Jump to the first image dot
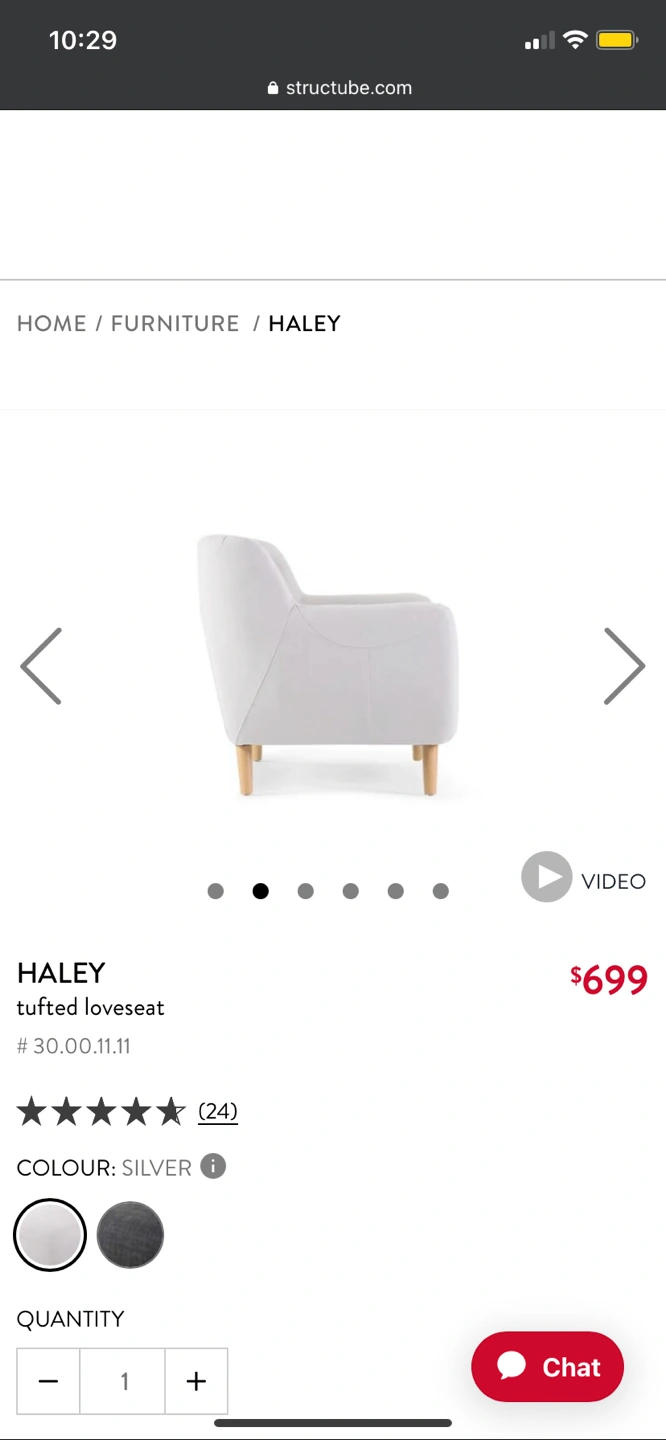This screenshot has width=666, height=1440. (x=215, y=891)
